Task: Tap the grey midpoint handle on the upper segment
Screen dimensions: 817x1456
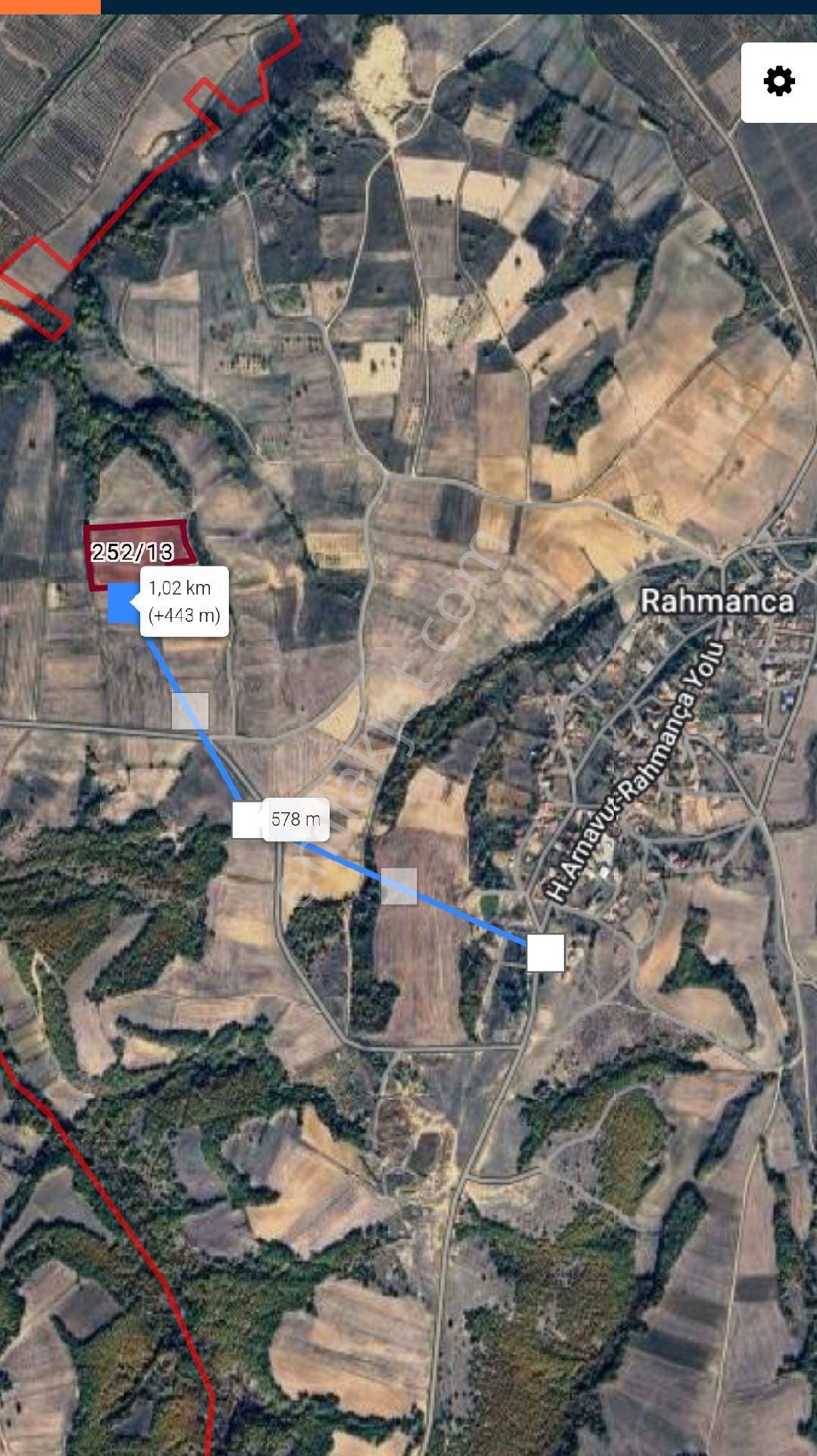Action: (x=190, y=711)
